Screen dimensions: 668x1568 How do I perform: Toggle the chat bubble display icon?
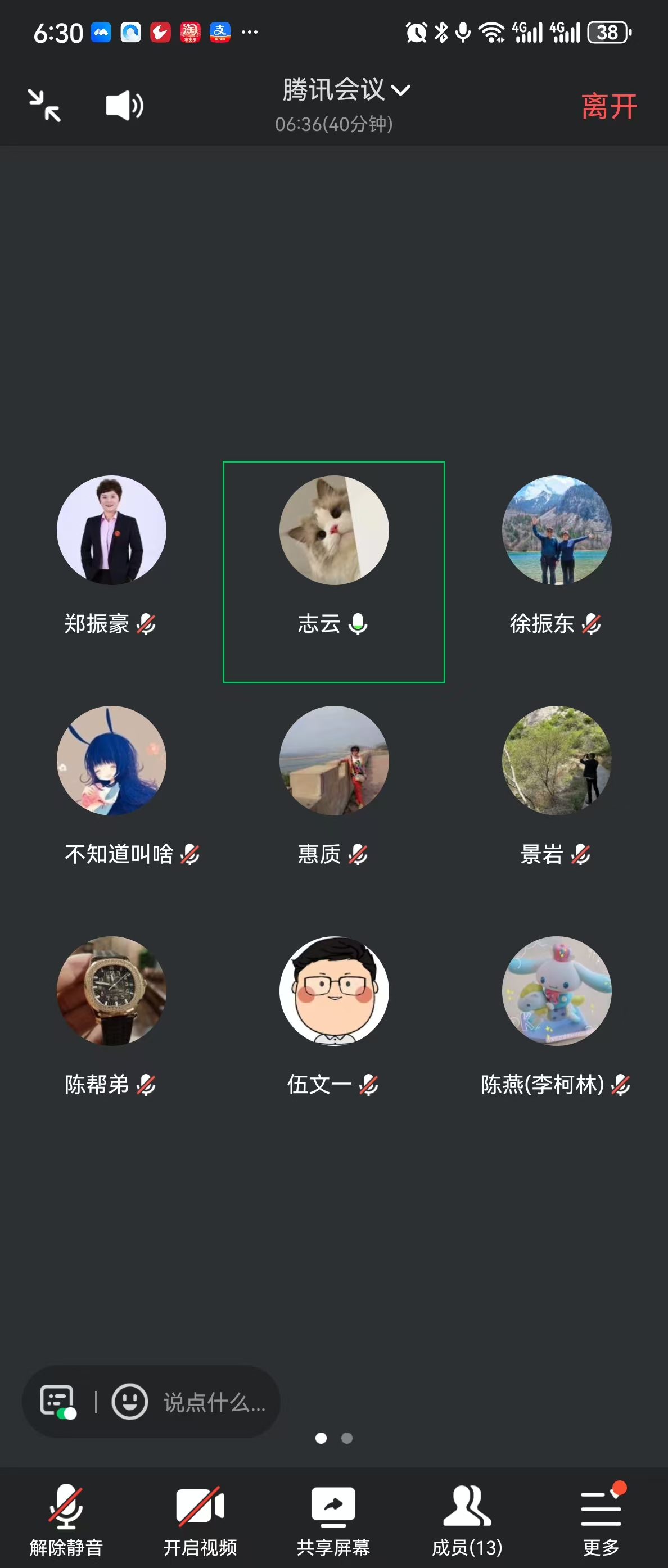(58, 1401)
